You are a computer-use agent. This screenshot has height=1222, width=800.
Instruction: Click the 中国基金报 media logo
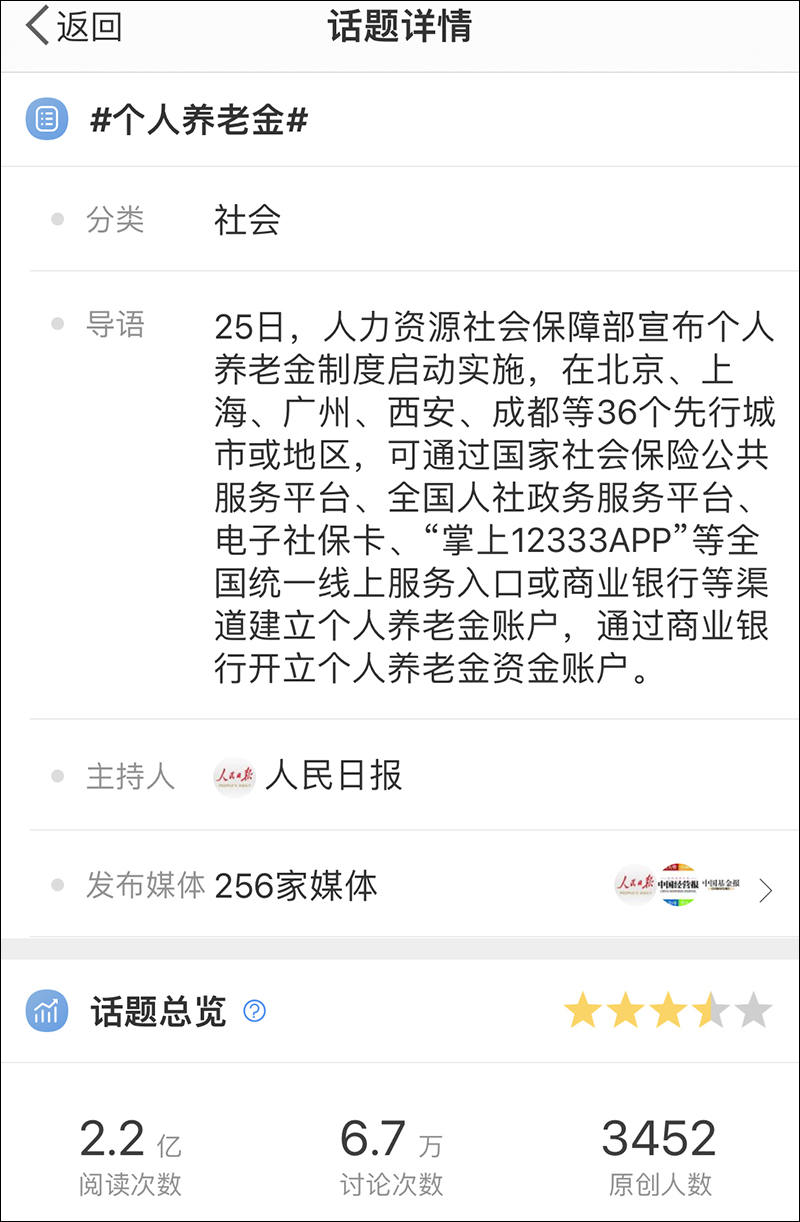point(722,884)
